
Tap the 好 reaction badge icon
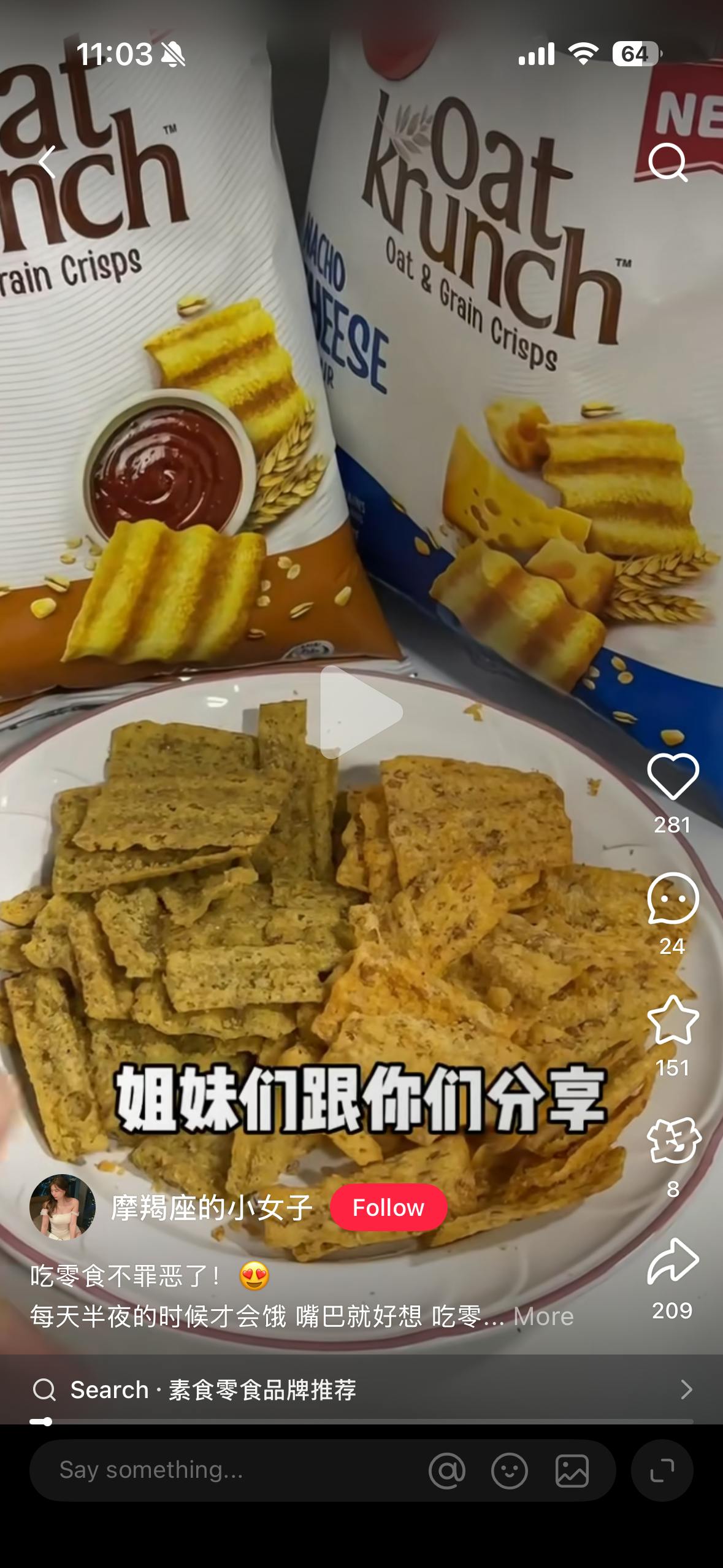[x=673, y=1140]
